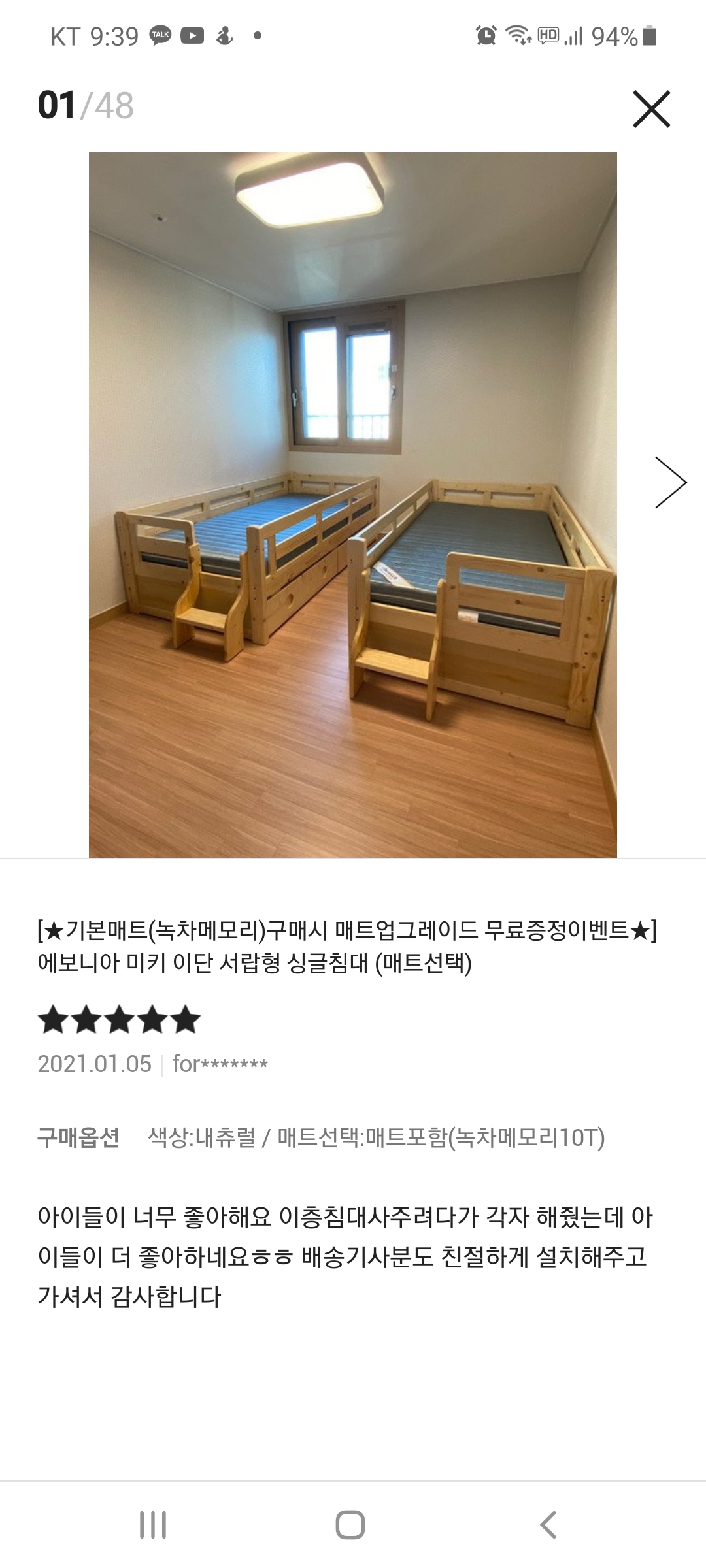Viewport: 706px width, 1568px height.
Task: Open recent apps
Action: click(153, 1525)
